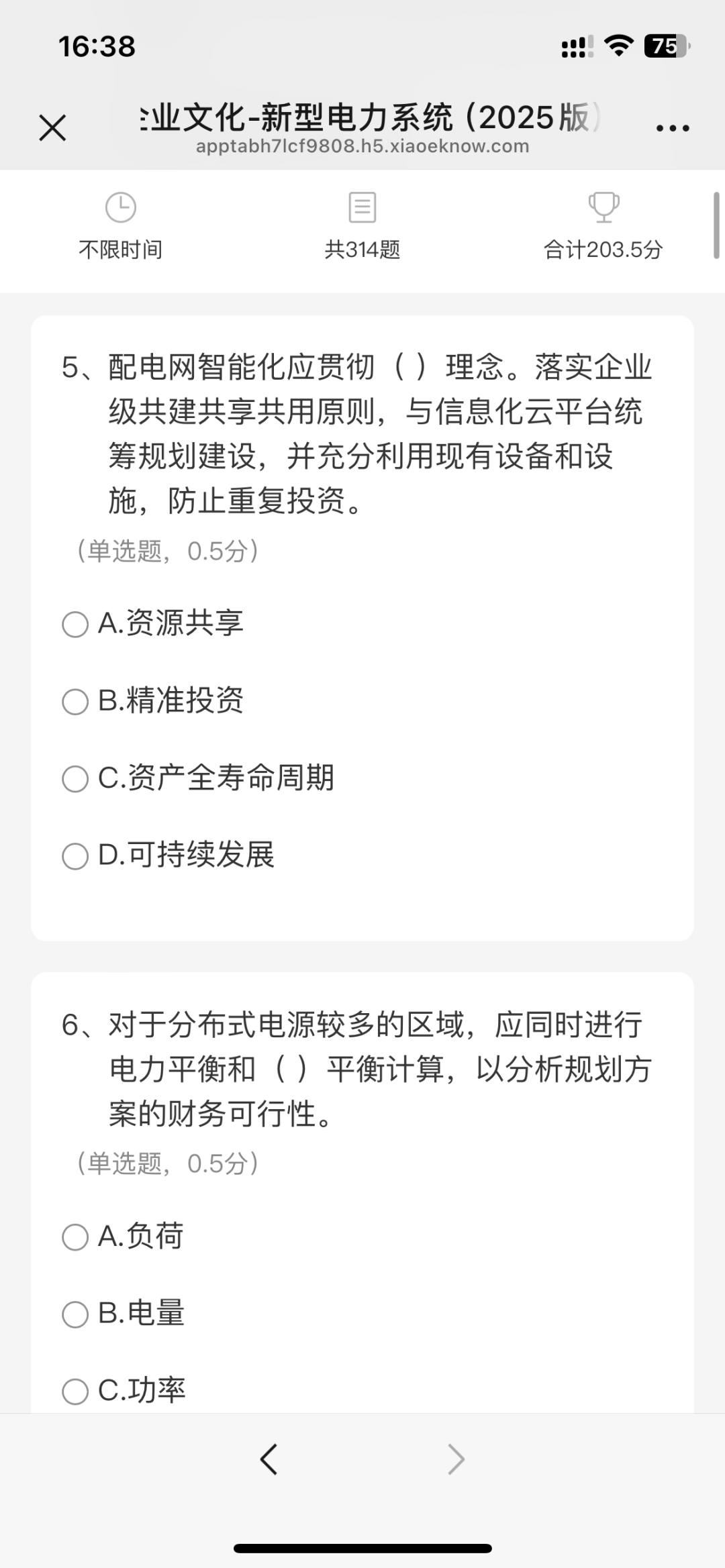Screen dimensions: 725x1568
Task: Open the three-dot overflow menu
Action: coord(673,127)
